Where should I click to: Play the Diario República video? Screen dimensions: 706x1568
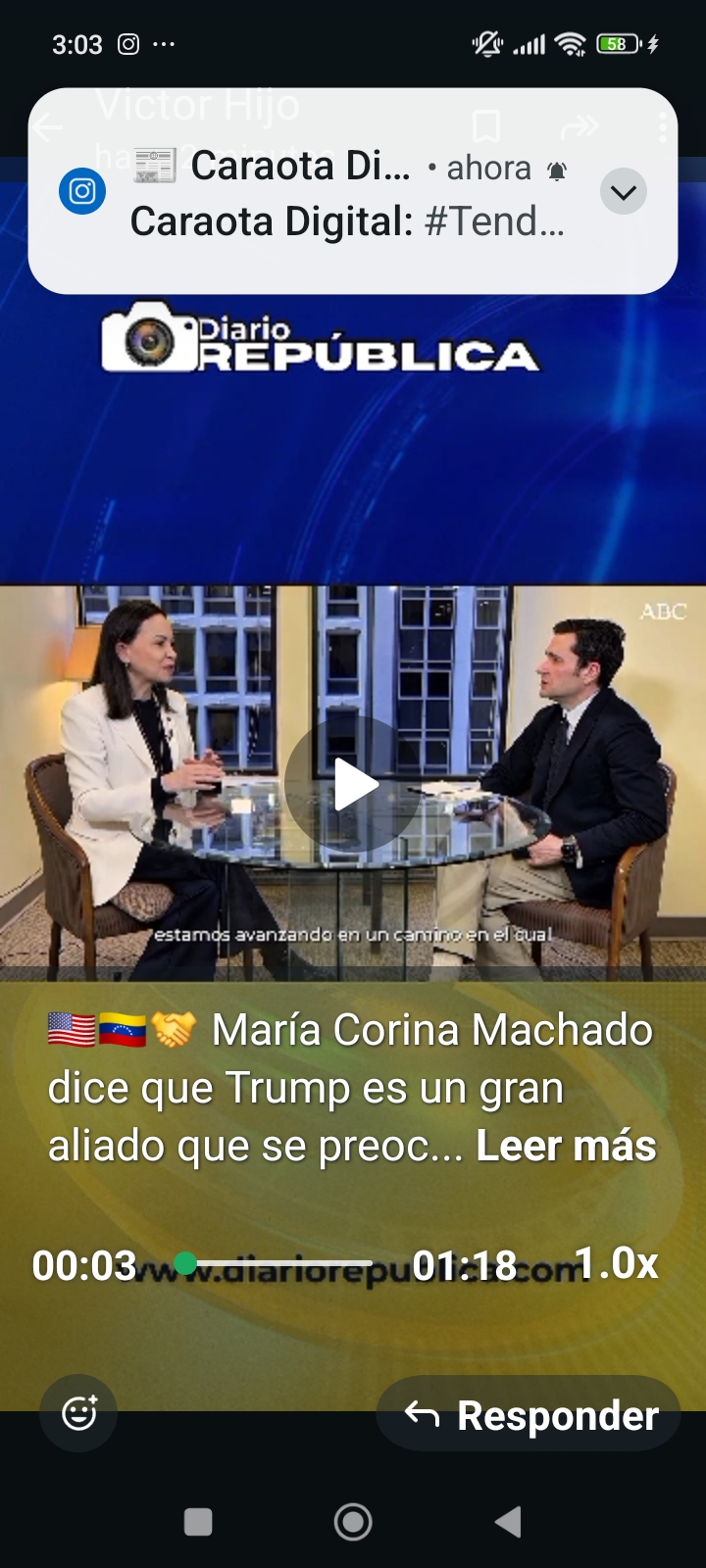[353, 784]
